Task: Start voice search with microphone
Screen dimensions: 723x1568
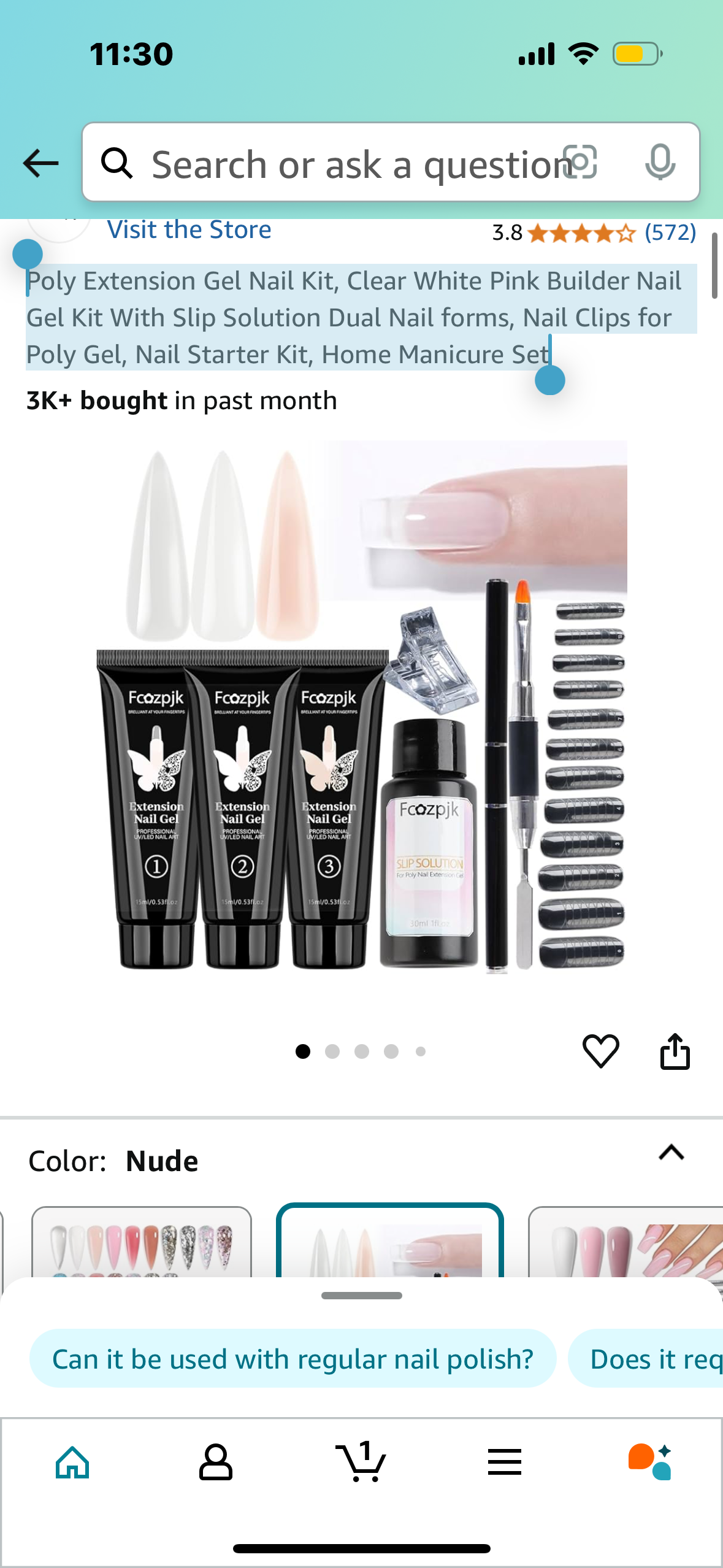Action: coord(660,163)
